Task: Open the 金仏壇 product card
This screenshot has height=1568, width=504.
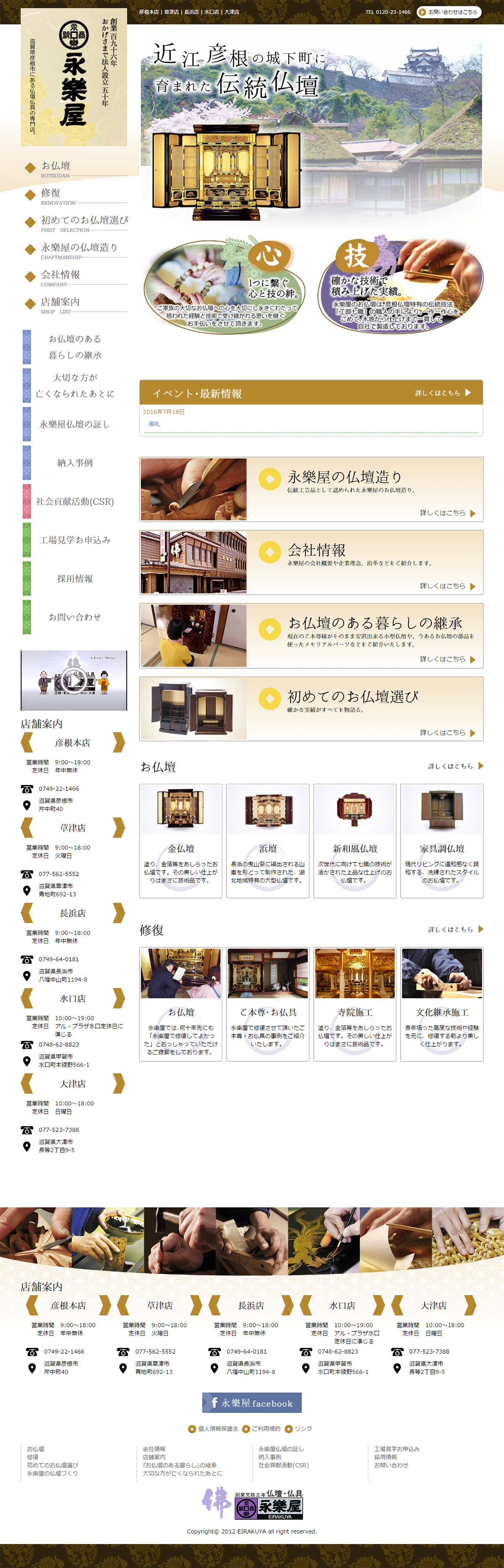Action: click(x=181, y=840)
